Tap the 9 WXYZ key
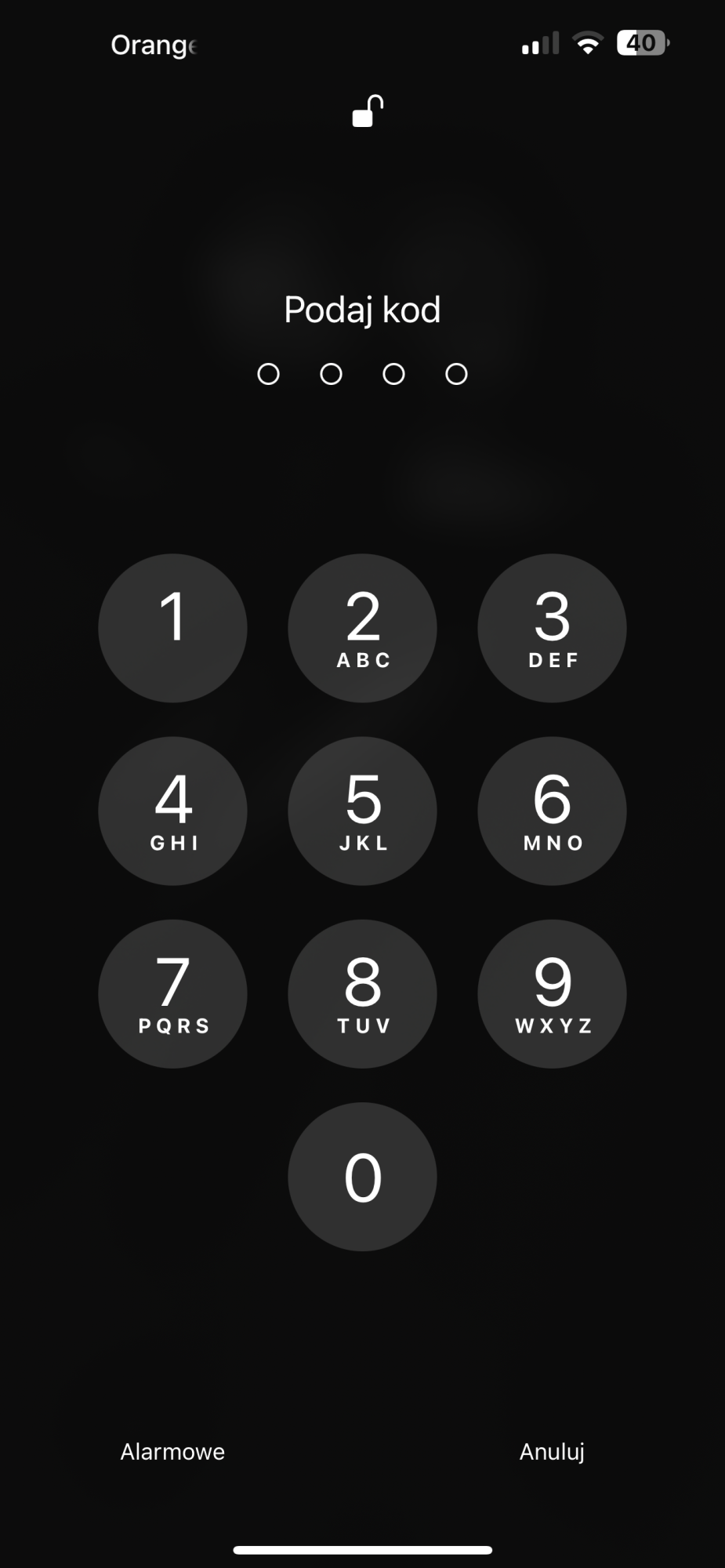Image resolution: width=725 pixels, height=1568 pixels. tap(552, 993)
